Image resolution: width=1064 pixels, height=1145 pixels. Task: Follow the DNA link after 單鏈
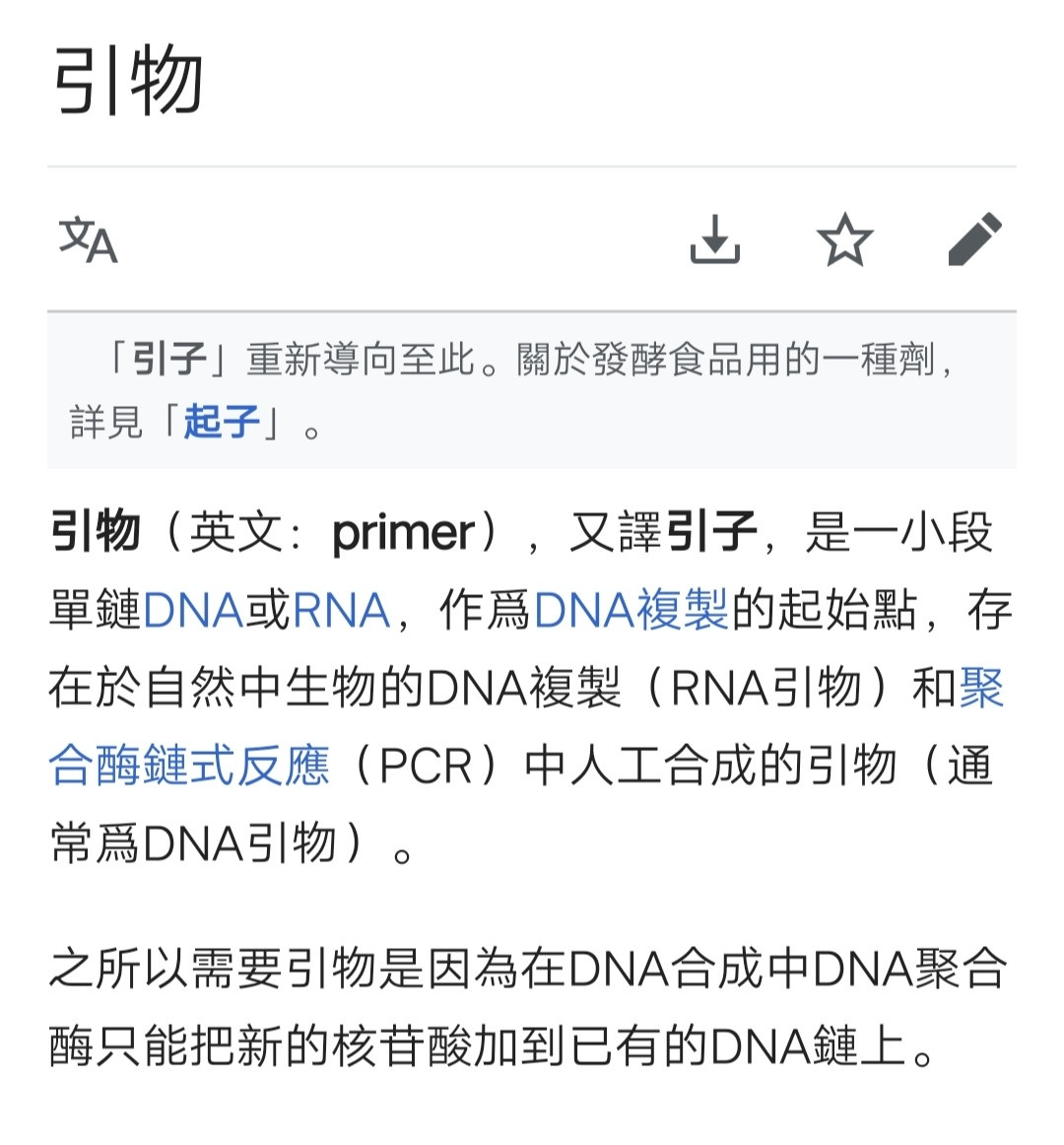(193, 610)
